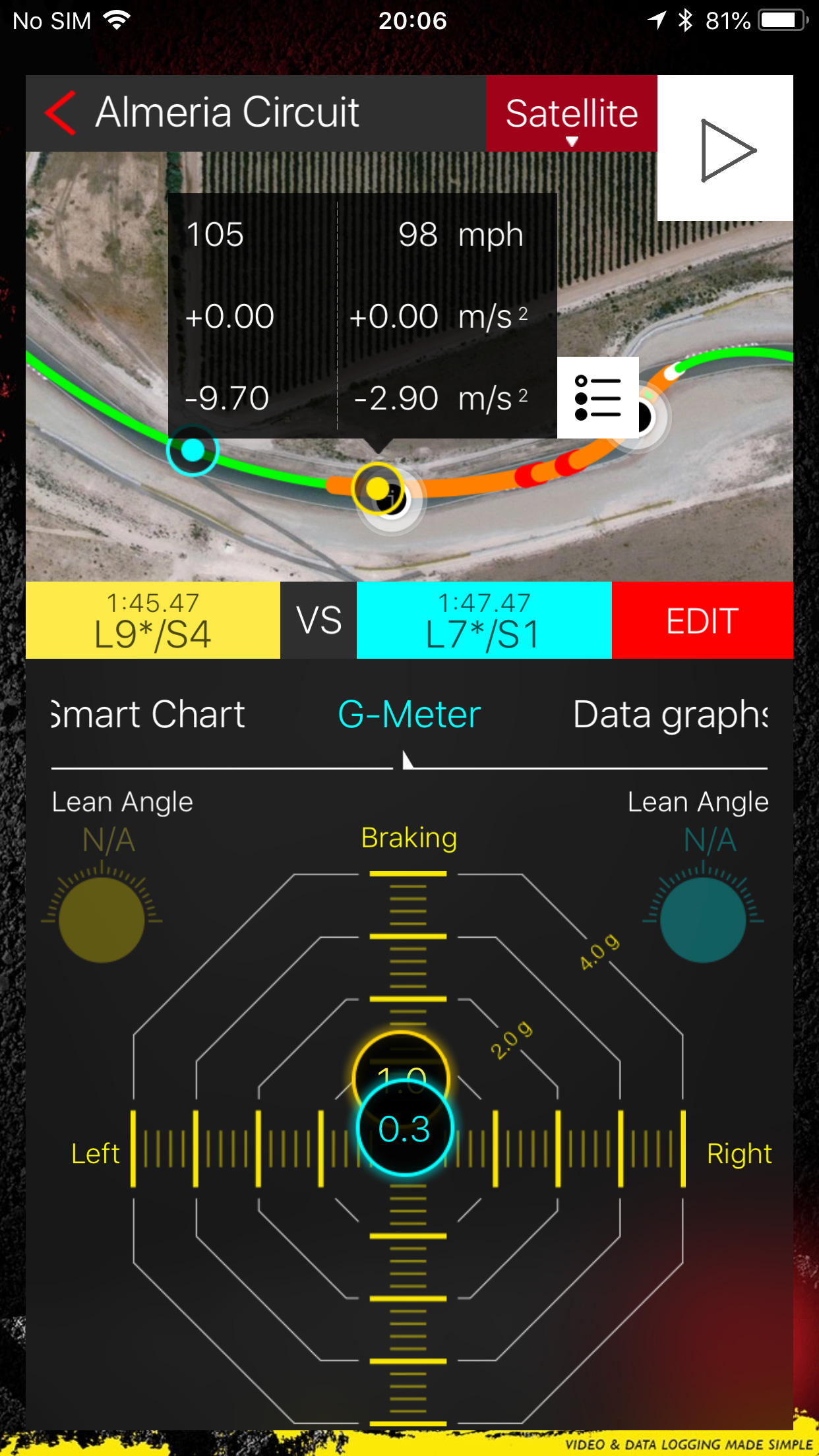Start lap playback with the play button

pyautogui.click(x=725, y=150)
